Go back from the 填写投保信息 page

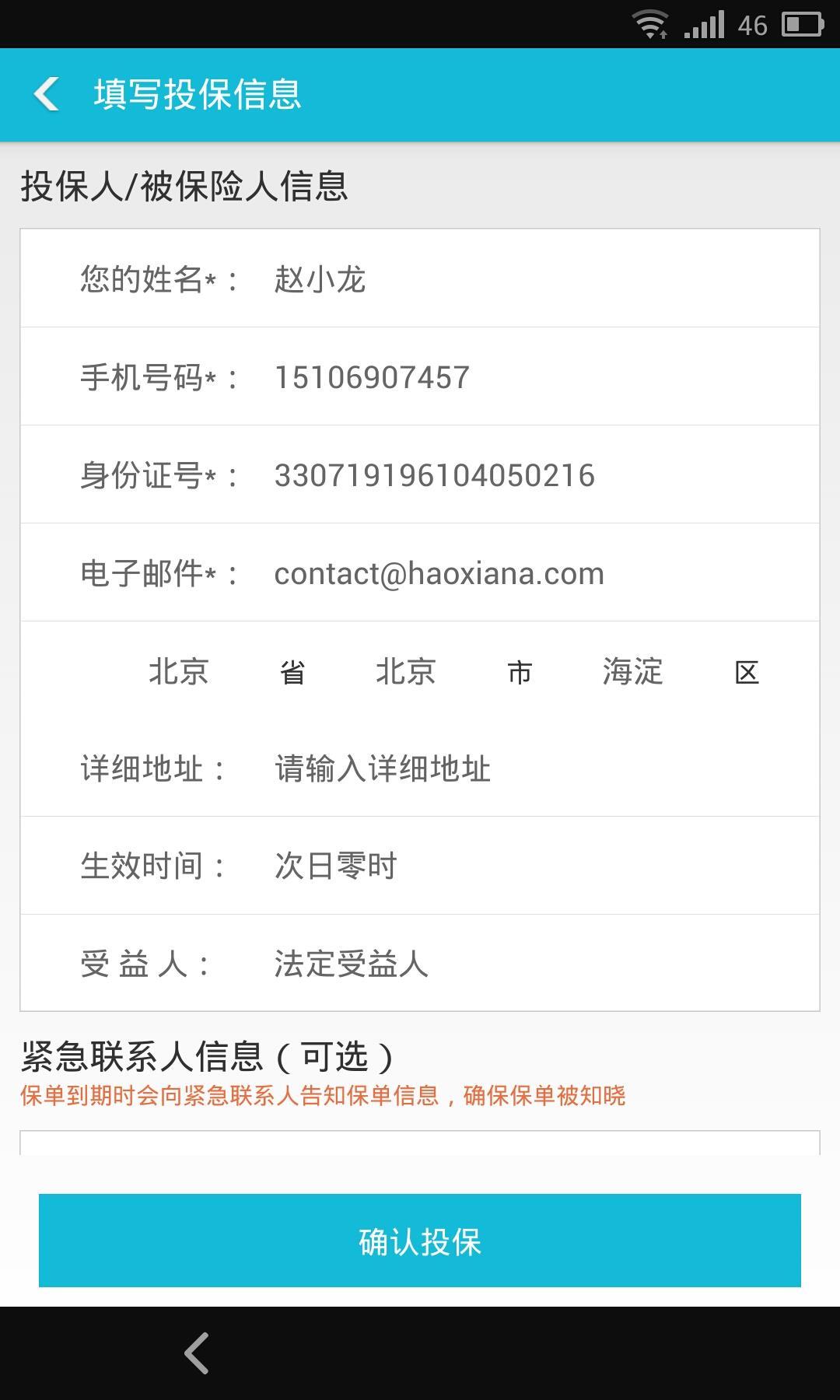[x=47, y=94]
